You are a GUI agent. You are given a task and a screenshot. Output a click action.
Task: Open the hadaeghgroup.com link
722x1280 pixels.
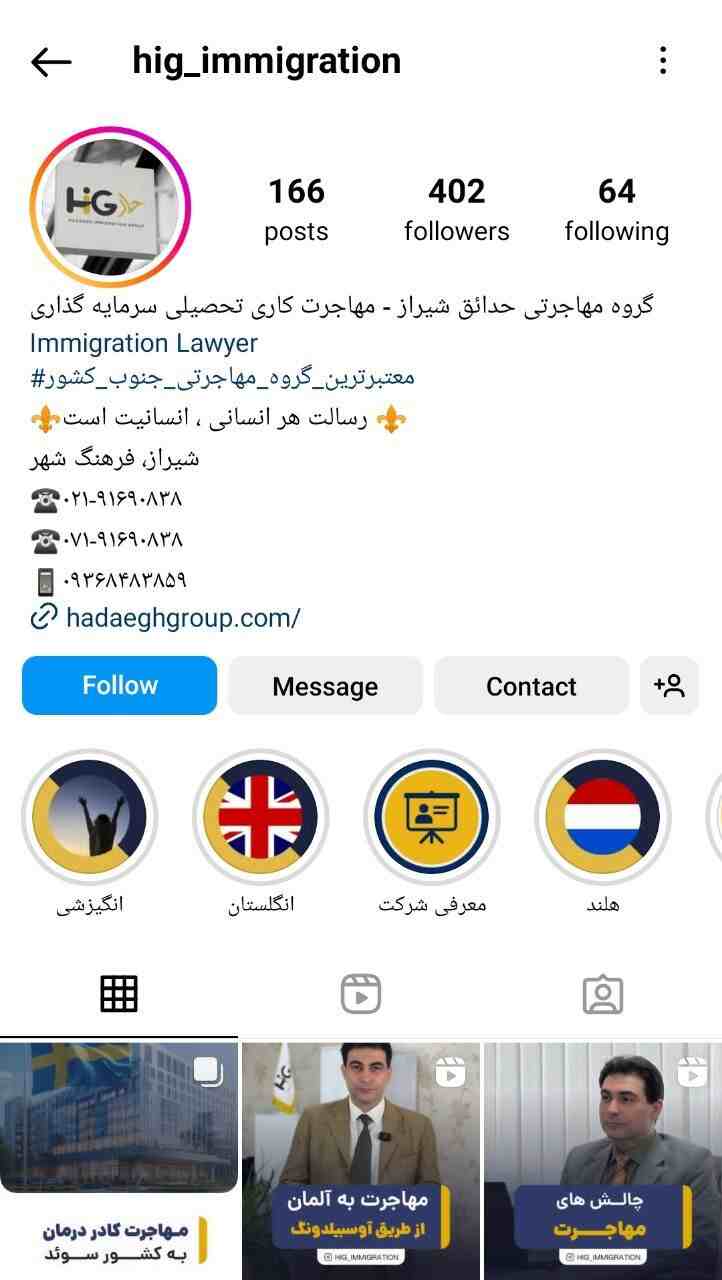pyautogui.click(x=182, y=618)
